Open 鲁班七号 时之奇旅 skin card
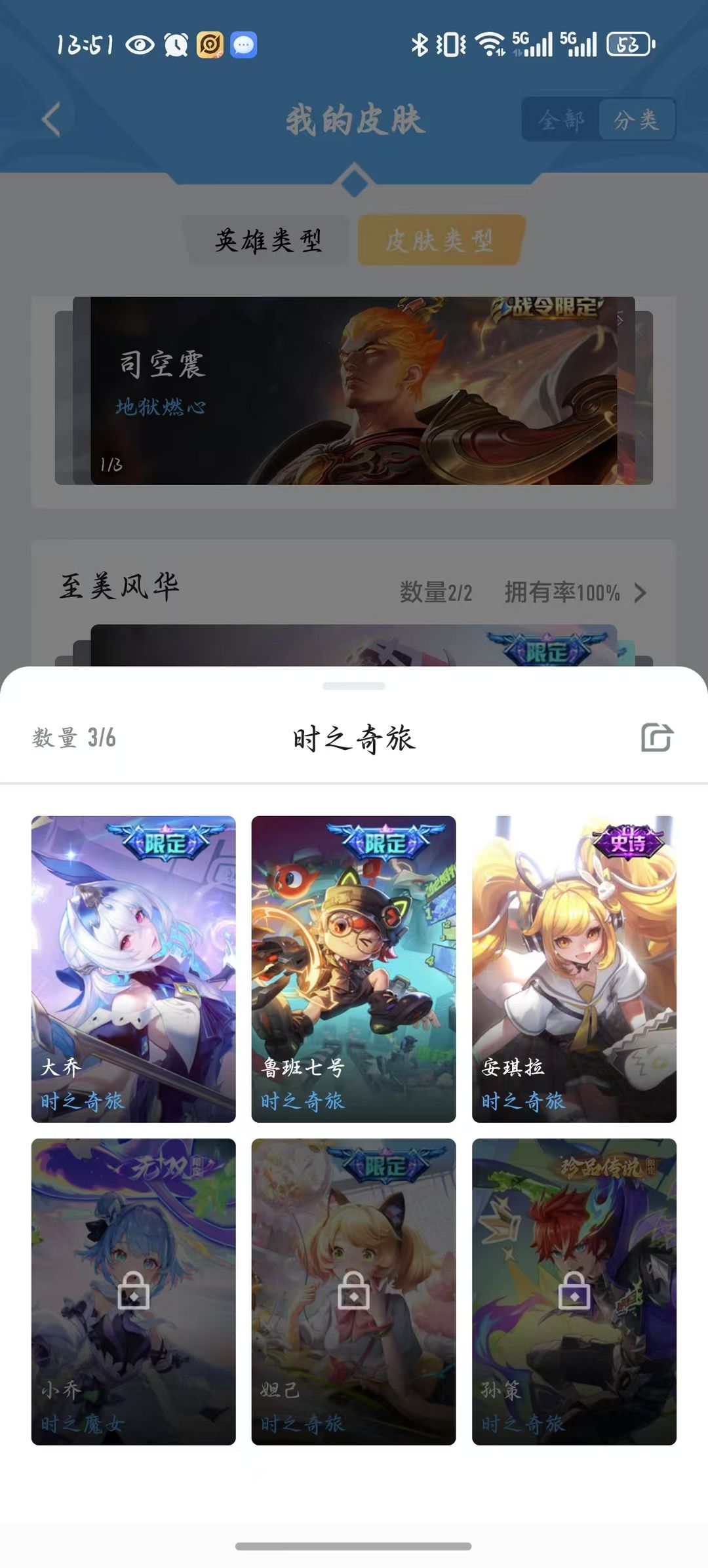 pos(354,969)
